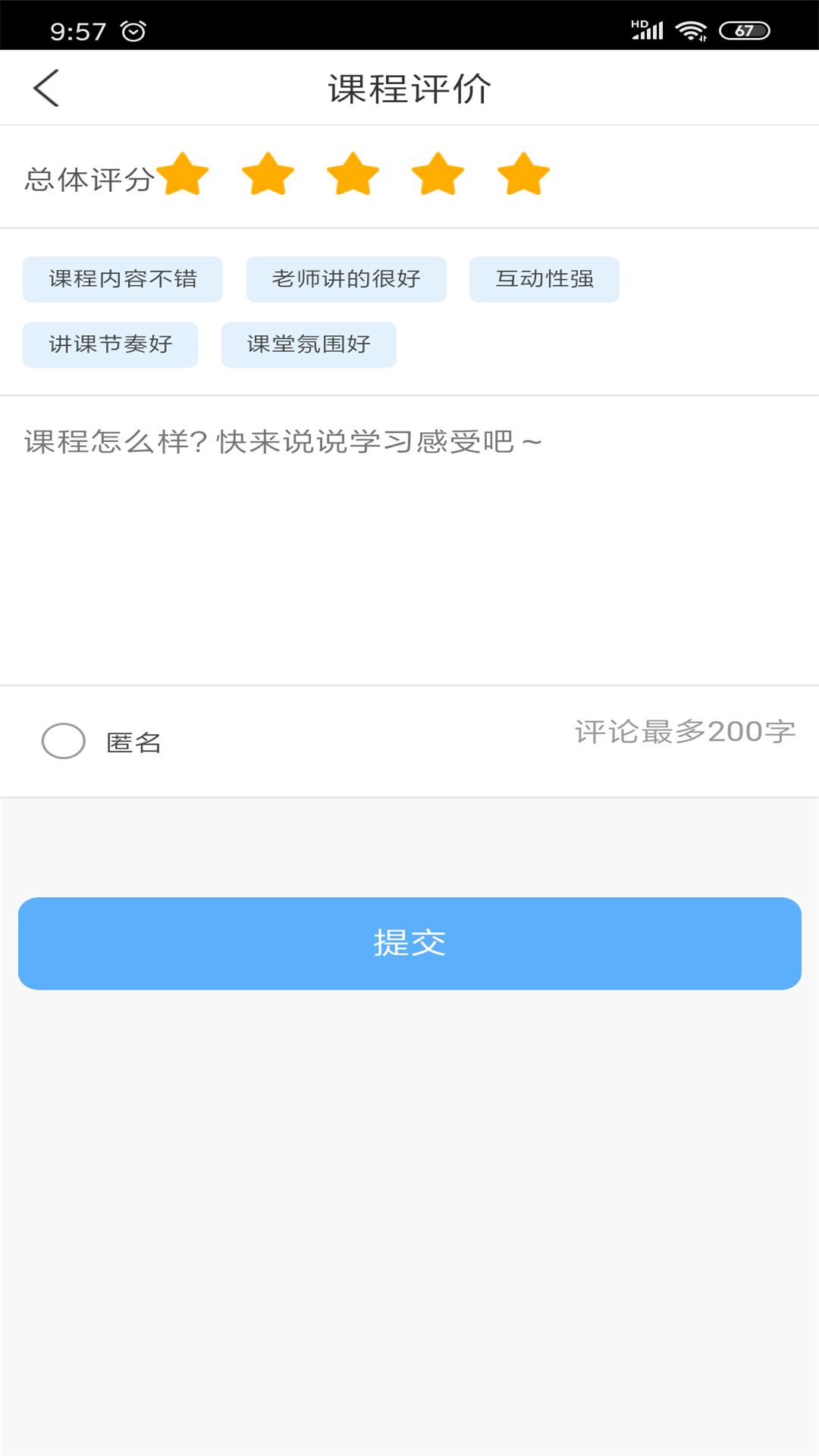
Task: Tap the Wi-Fi icon in the status bar
Action: (x=691, y=30)
